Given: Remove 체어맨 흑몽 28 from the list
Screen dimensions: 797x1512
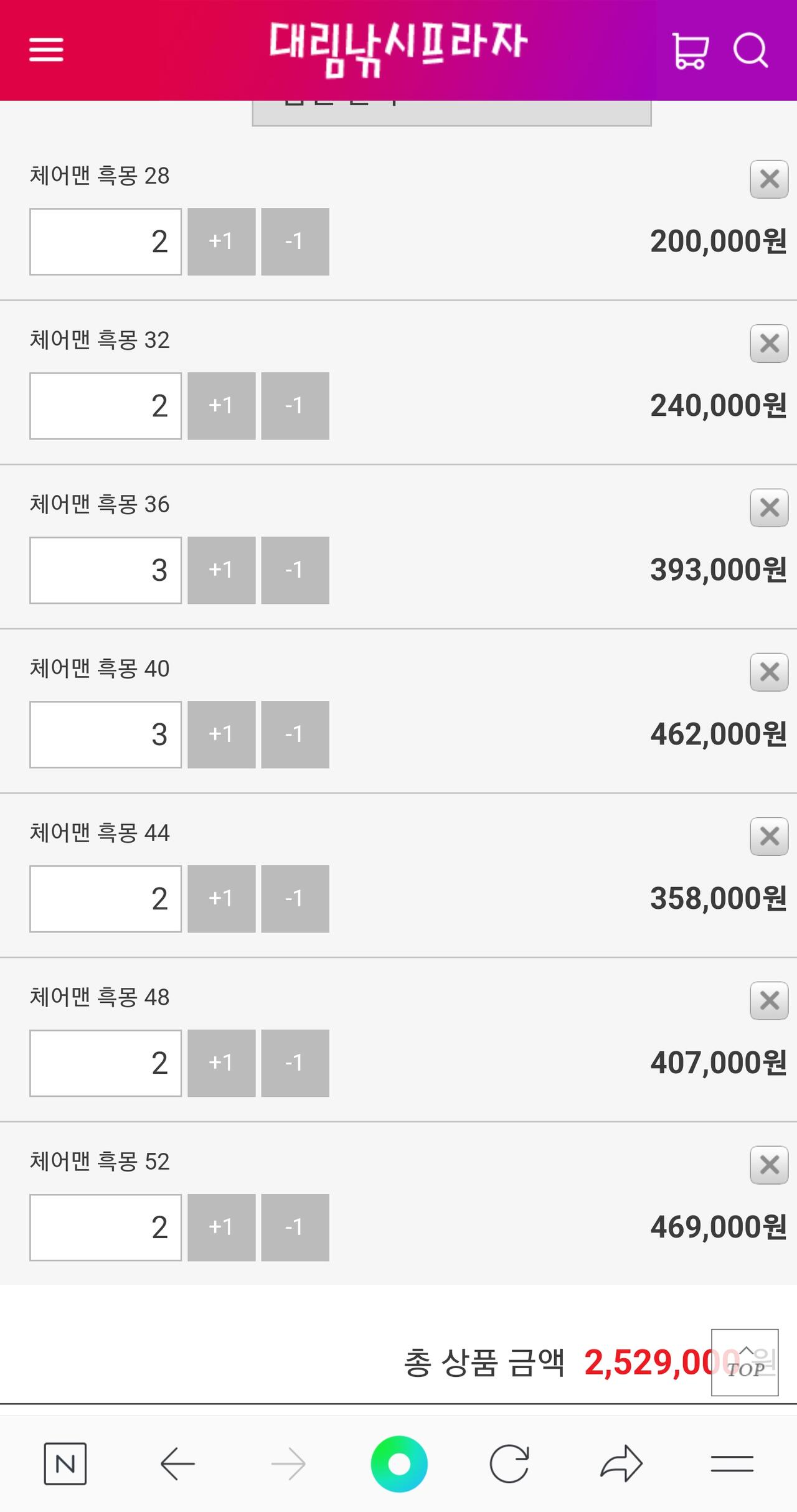Looking at the screenshot, I should click(x=769, y=179).
